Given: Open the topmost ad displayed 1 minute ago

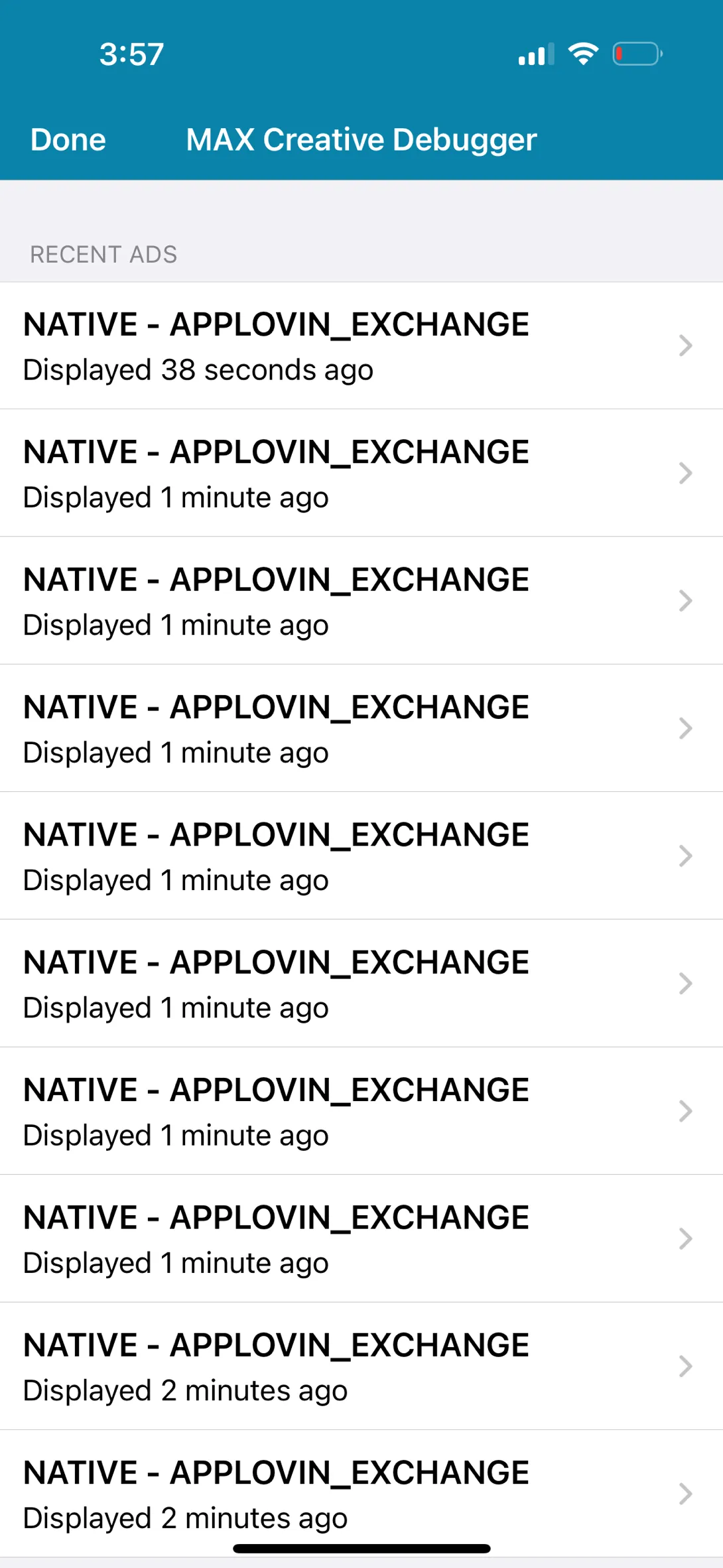Looking at the screenshot, I should coord(361,473).
